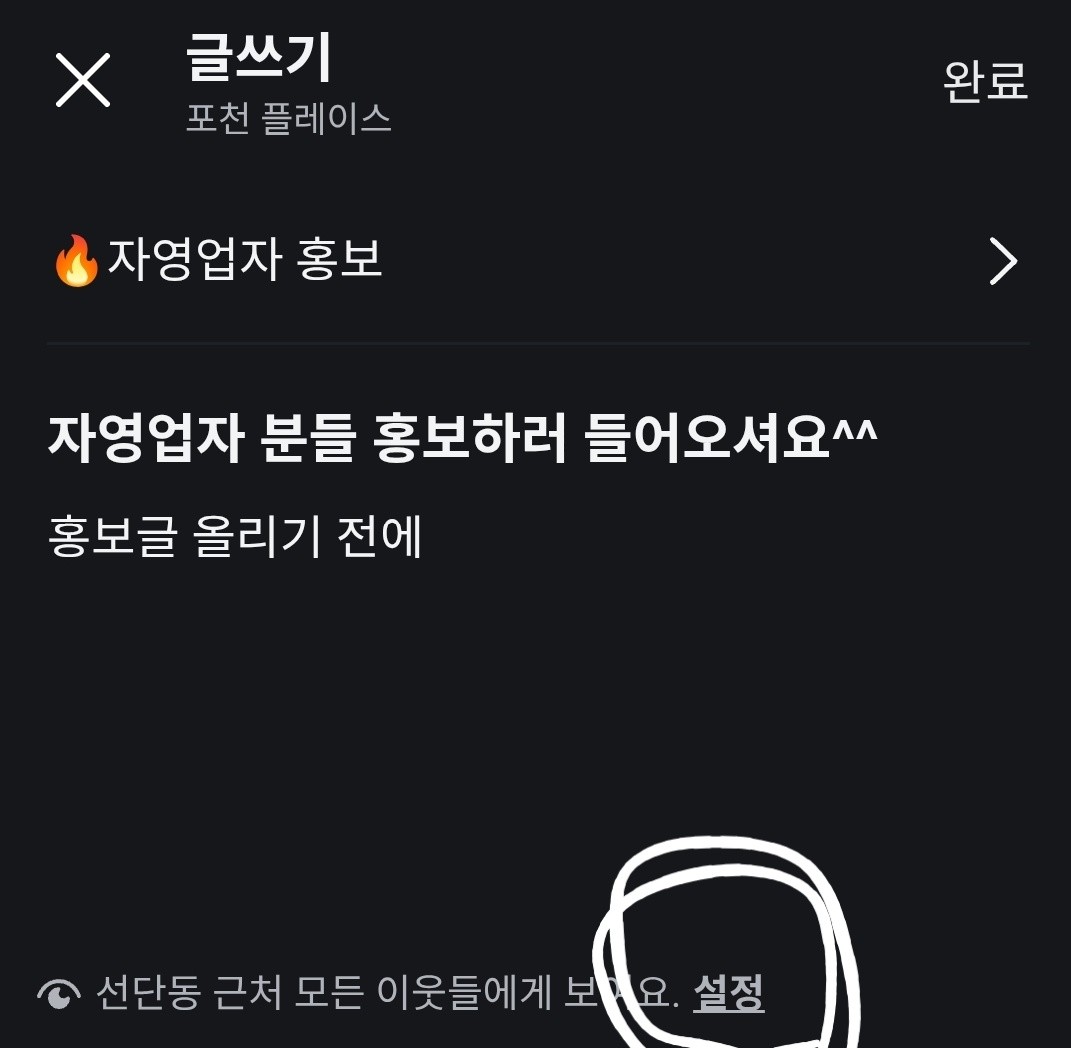Edit the title 자영업자 분들 홍보하러 들어오셔요
This screenshot has height=1048, width=1071.
click(x=462, y=439)
